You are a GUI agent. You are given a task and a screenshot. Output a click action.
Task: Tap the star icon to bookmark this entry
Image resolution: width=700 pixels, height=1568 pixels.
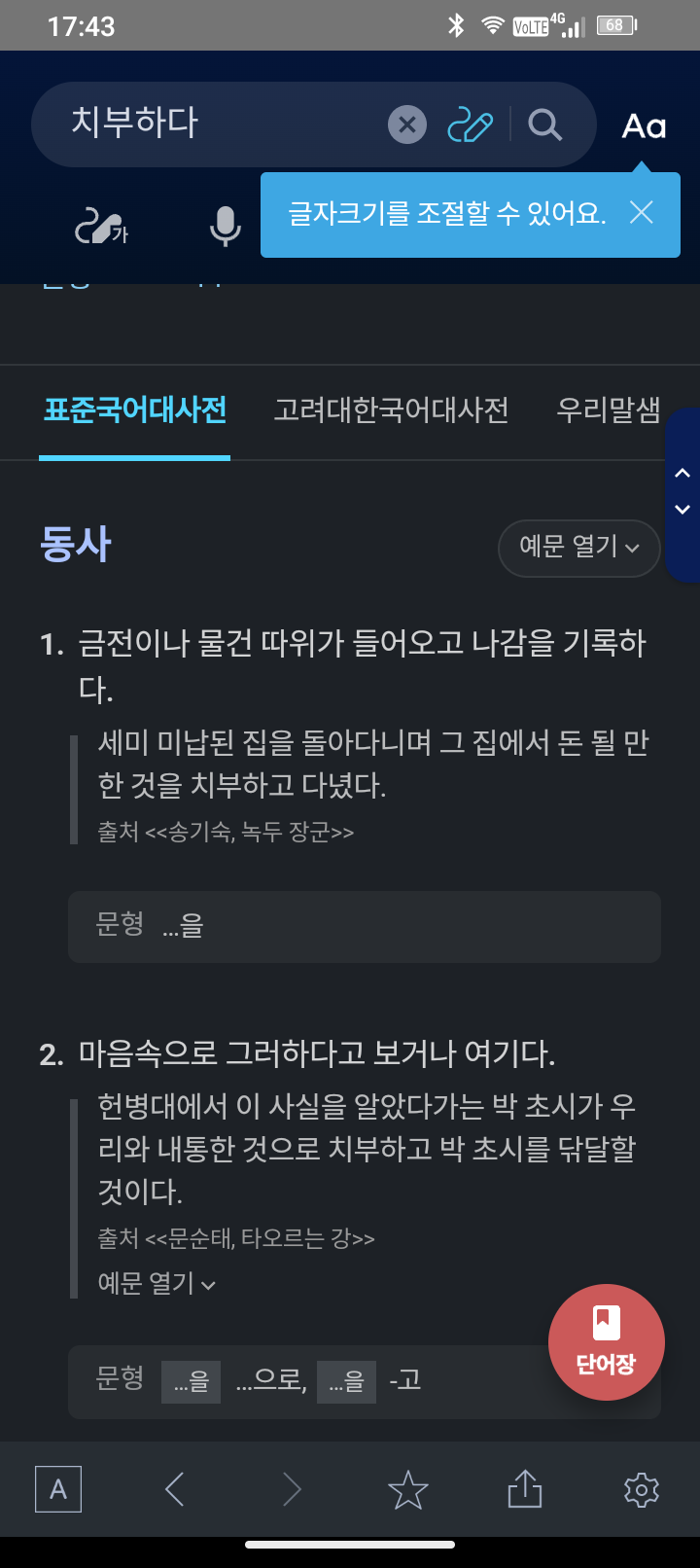(x=408, y=1488)
